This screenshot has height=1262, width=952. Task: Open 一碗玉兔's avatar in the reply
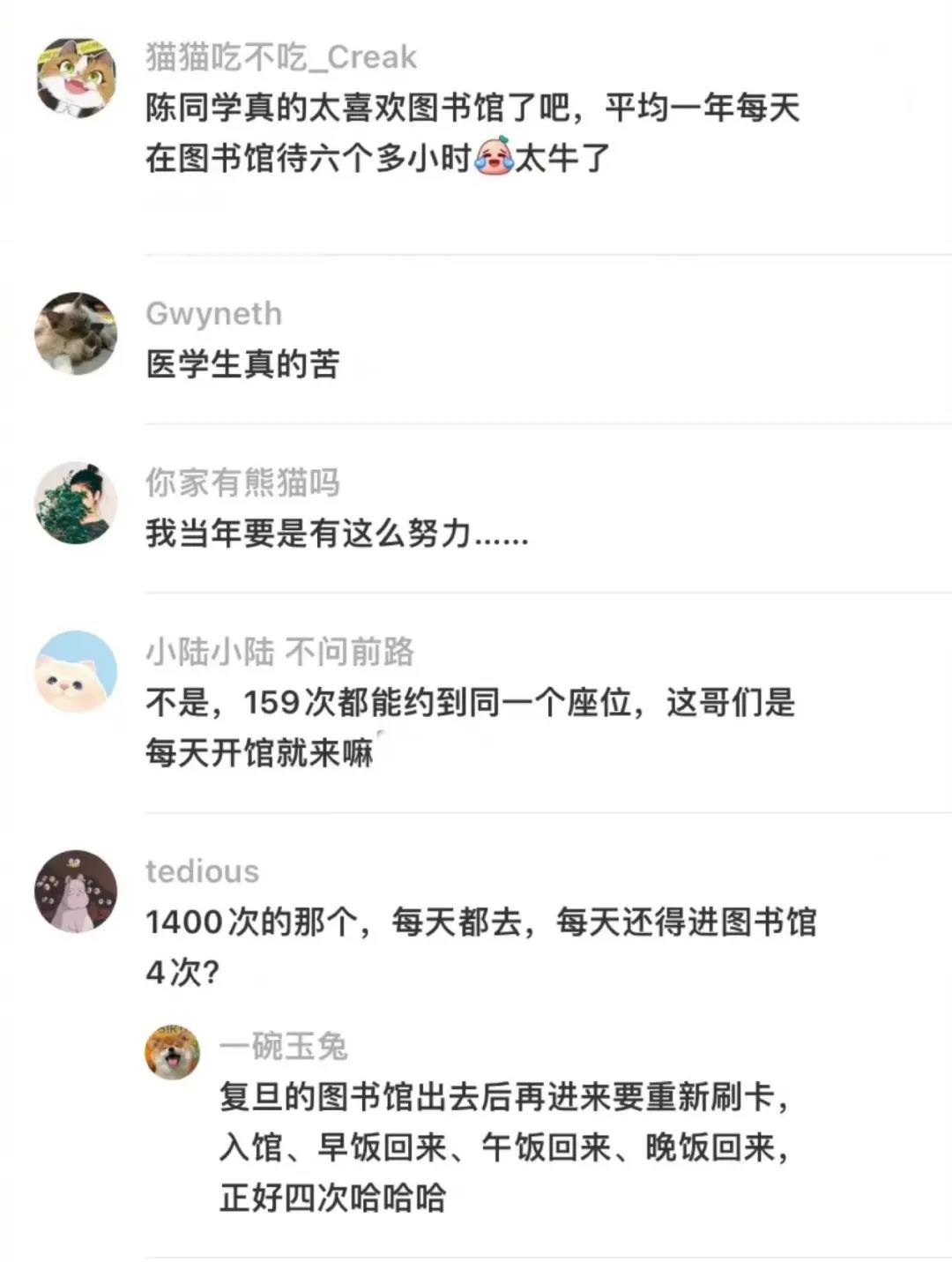pyautogui.click(x=172, y=1052)
